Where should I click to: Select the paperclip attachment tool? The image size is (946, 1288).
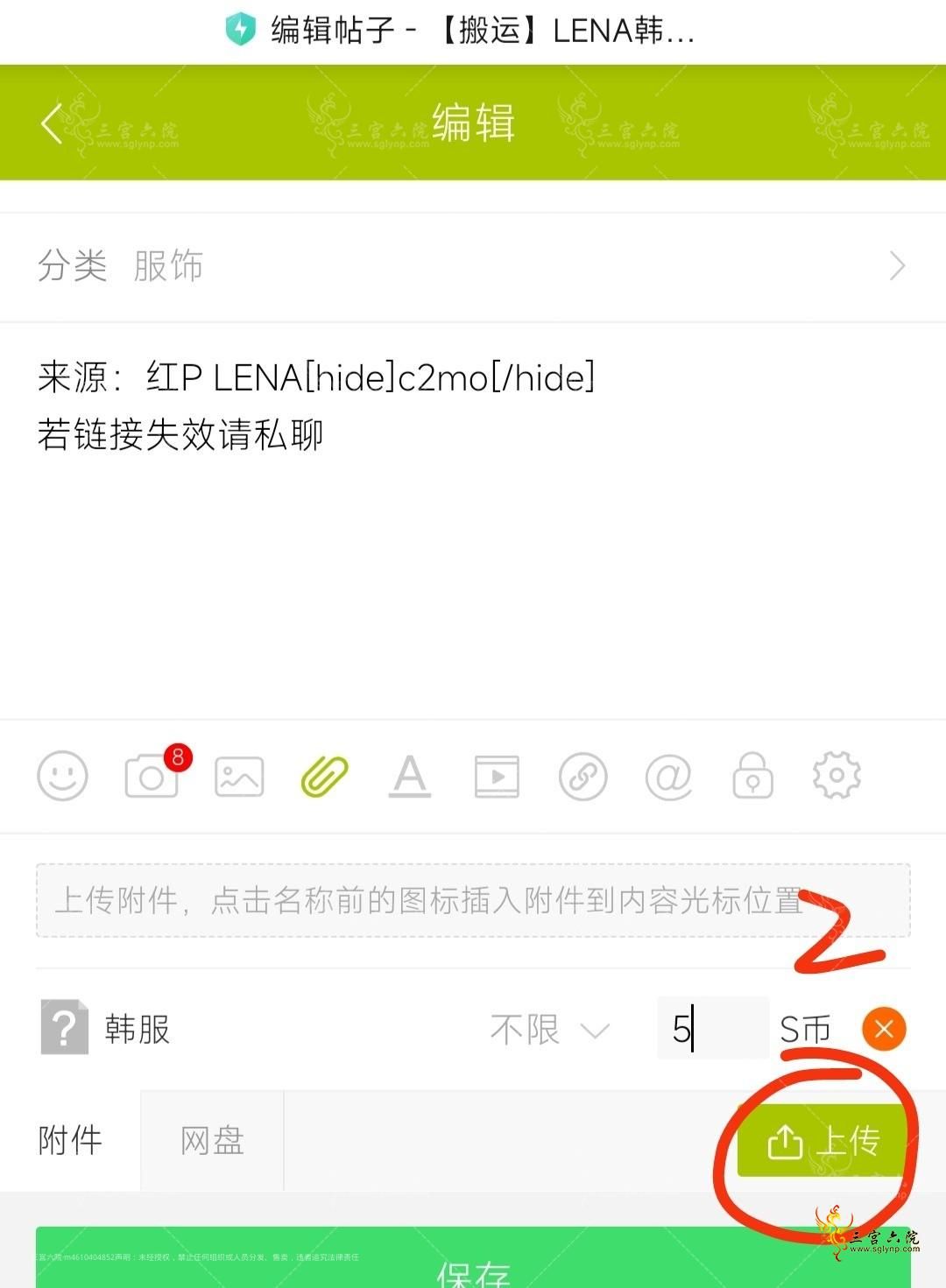[325, 776]
